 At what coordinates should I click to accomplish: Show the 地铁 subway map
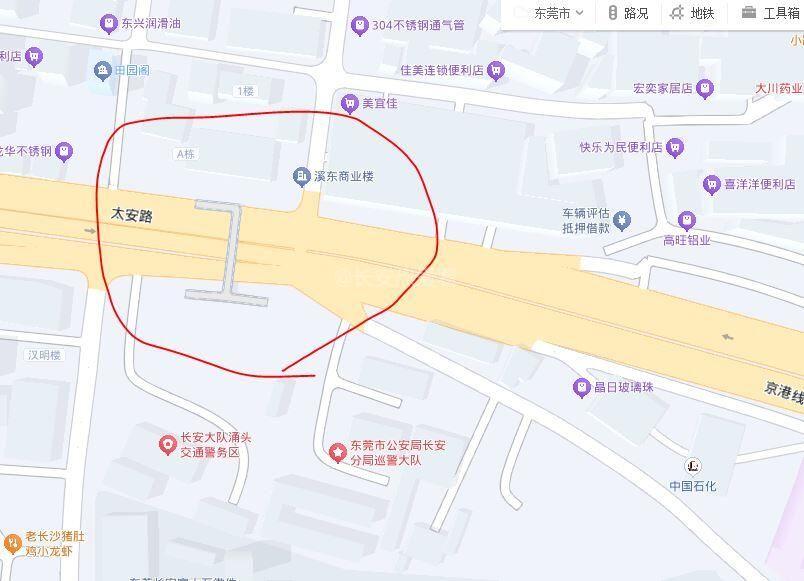pos(692,13)
